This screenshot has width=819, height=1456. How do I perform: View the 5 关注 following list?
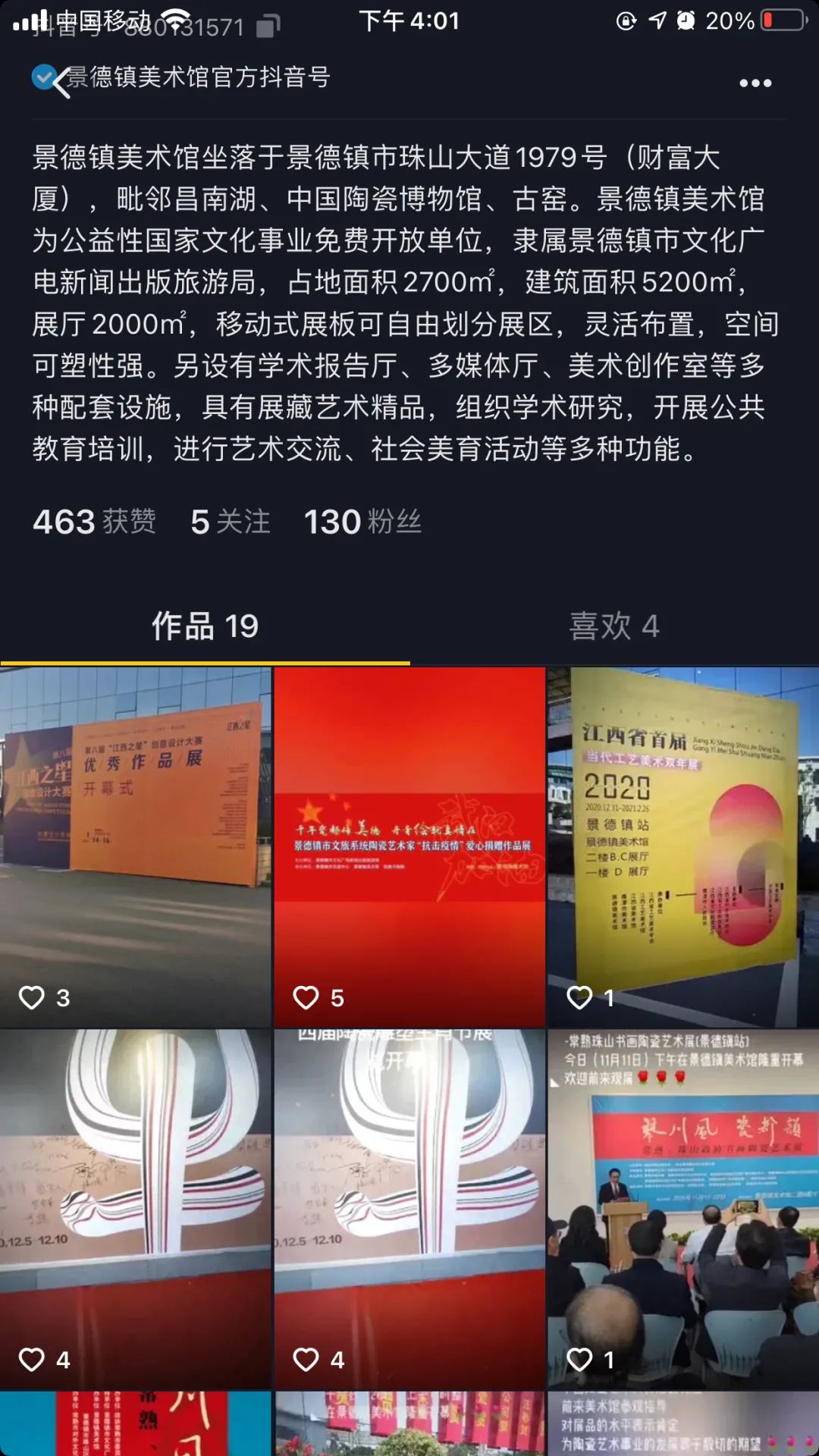click(x=231, y=522)
